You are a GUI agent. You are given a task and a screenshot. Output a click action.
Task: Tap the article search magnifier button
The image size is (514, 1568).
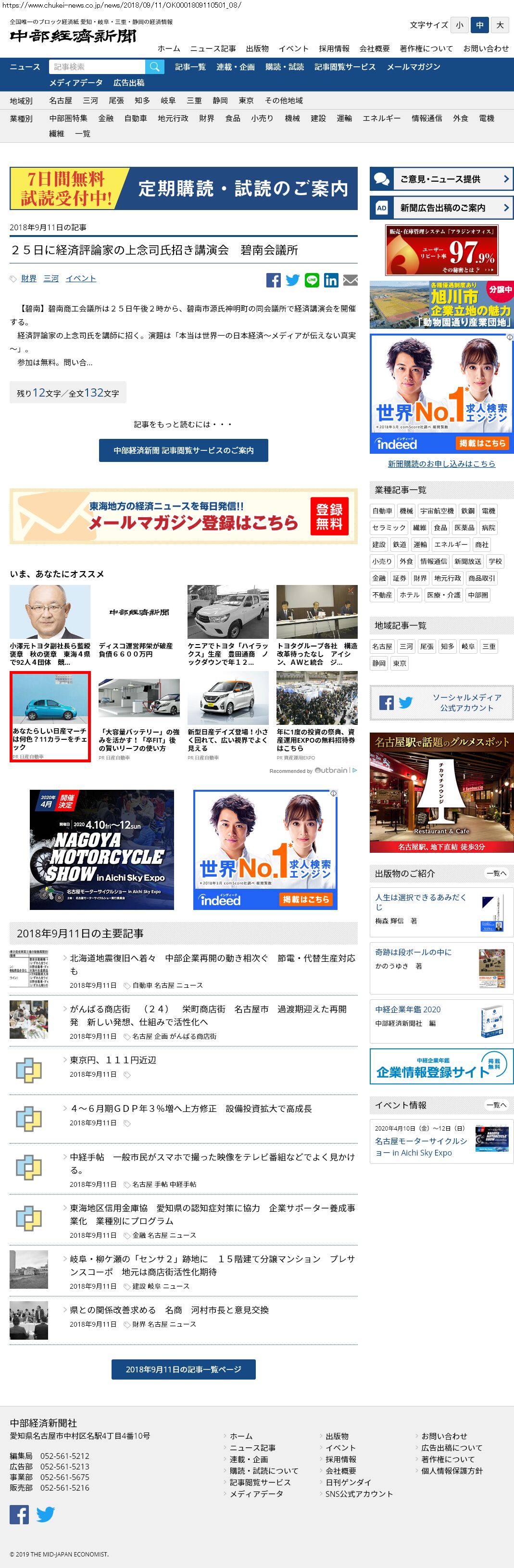[x=155, y=66]
